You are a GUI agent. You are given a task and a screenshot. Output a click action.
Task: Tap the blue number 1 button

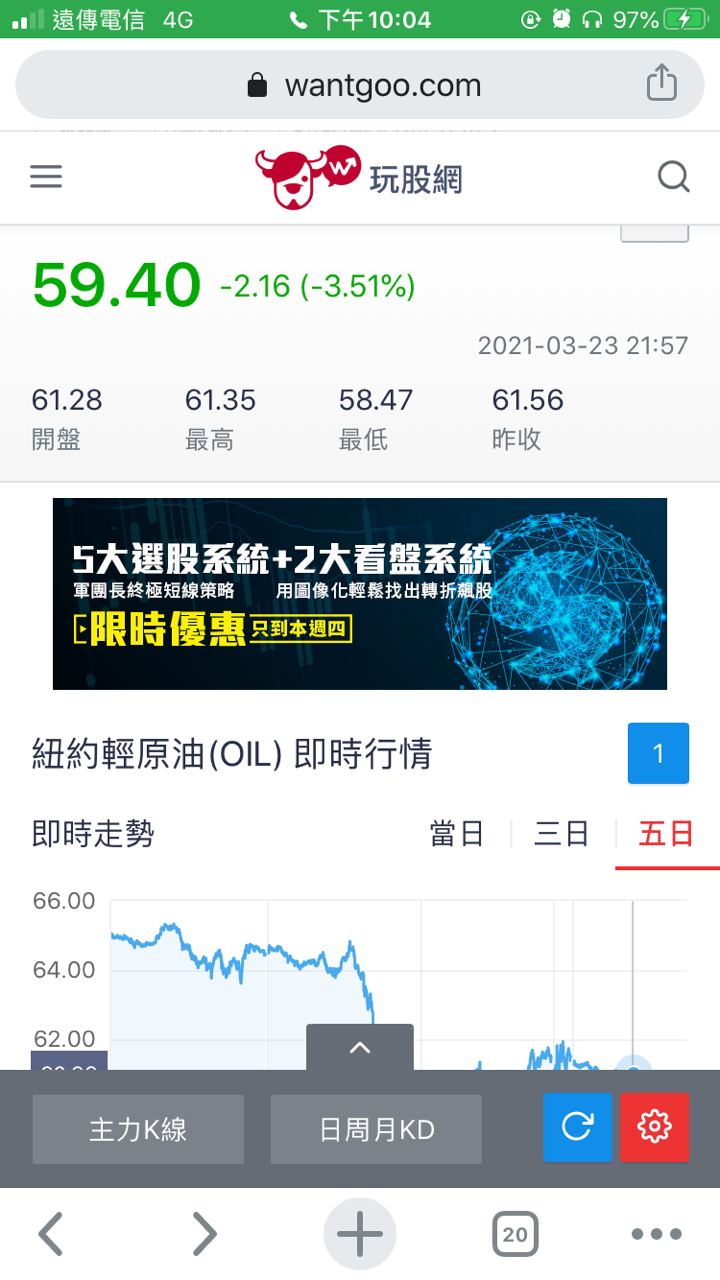[x=658, y=753]
